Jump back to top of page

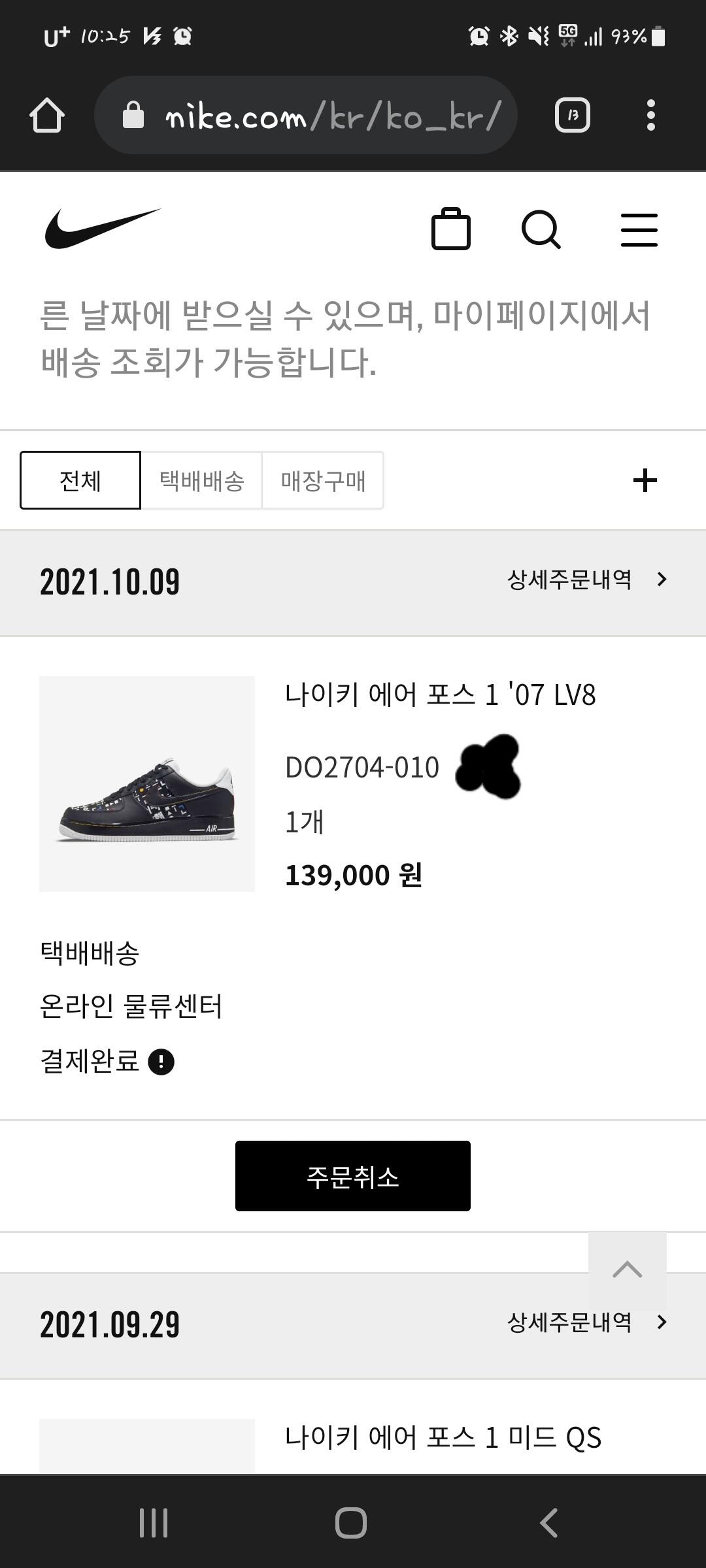click(x=627, y=1270)
